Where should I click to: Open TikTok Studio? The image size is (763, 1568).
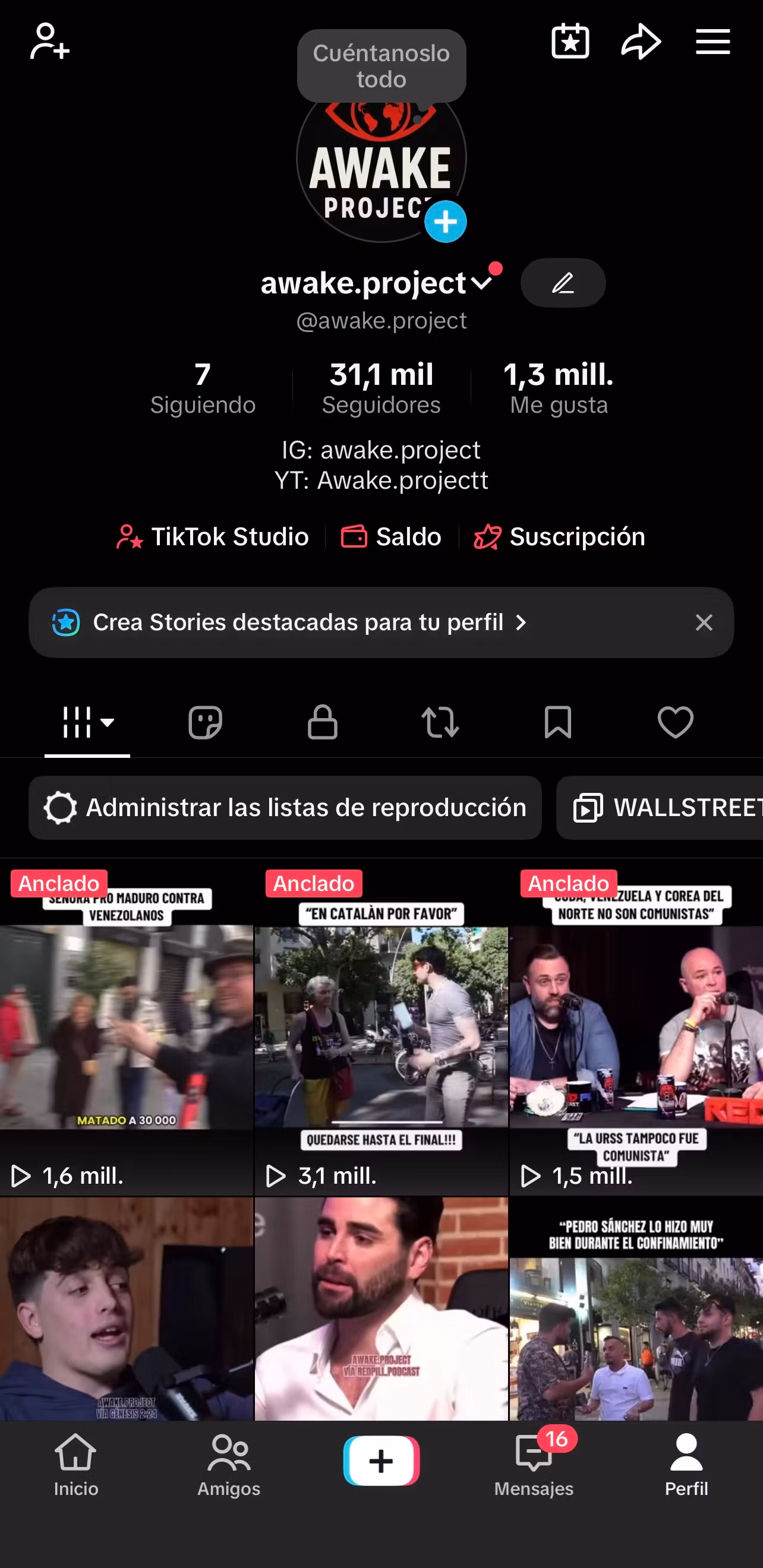(213, 537)
